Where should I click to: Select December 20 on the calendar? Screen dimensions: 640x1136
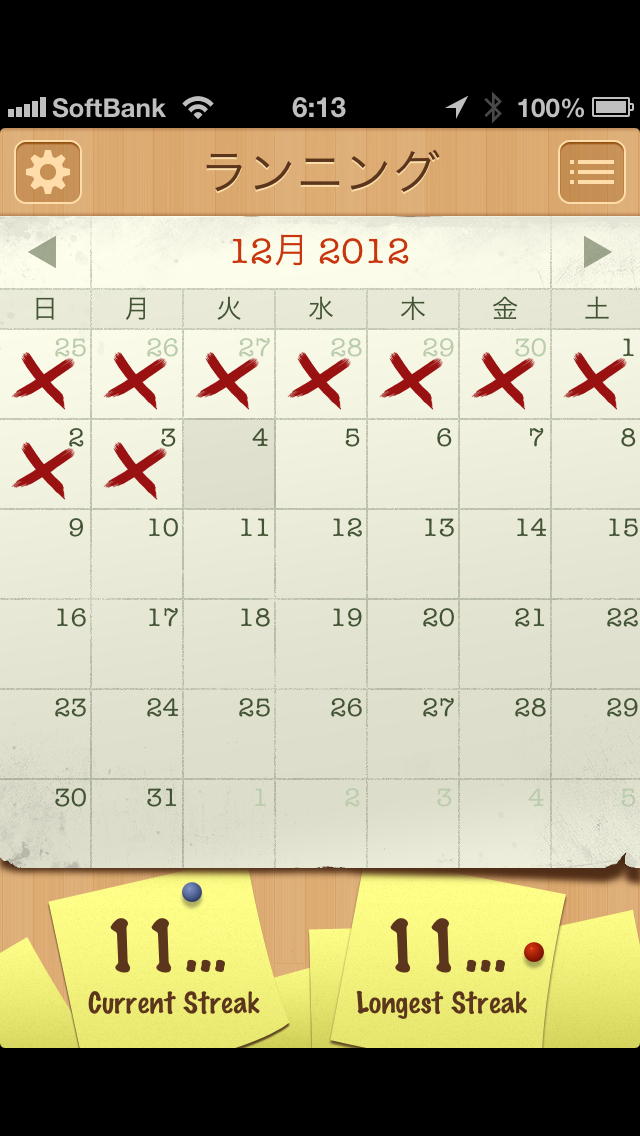click(413, 644)
